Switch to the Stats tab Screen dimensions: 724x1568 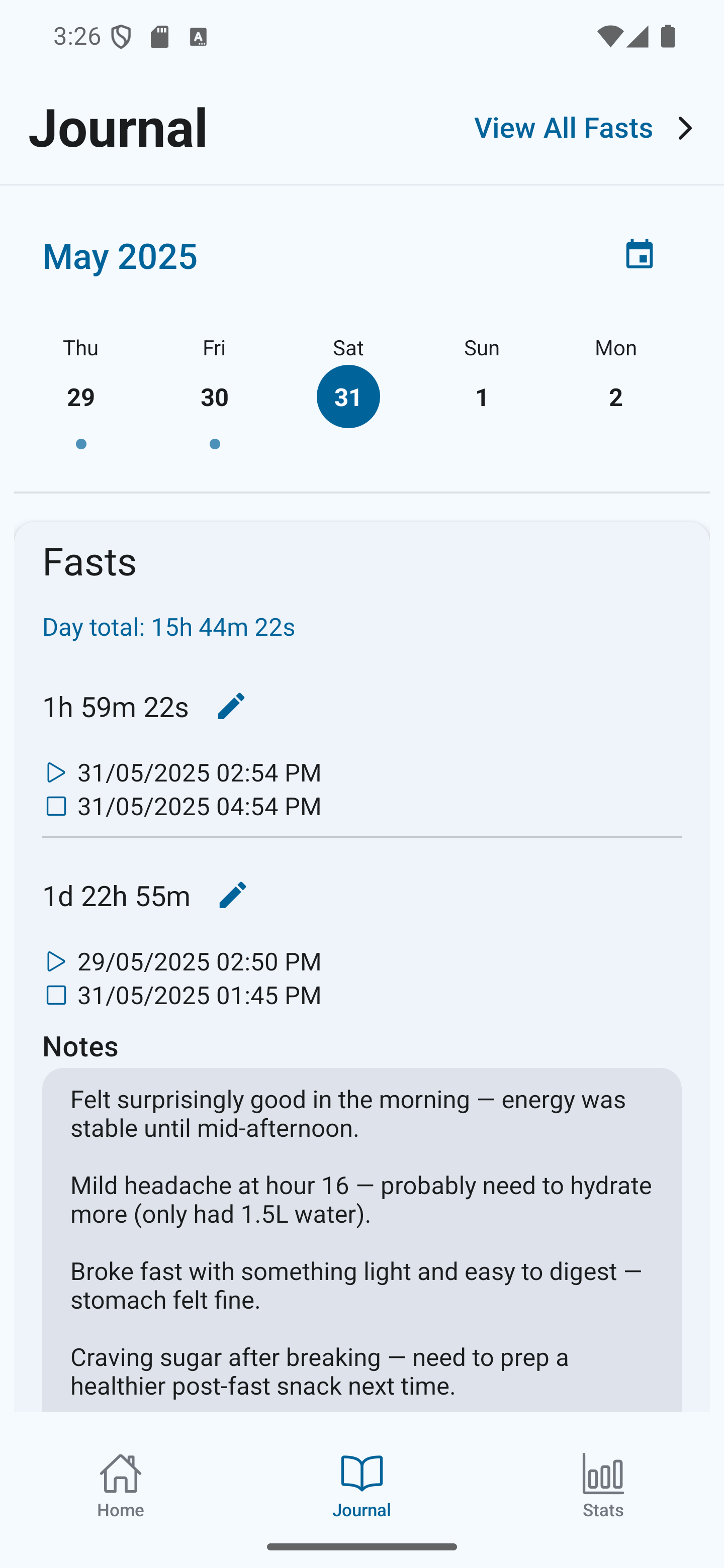[x=603, y=1485]
